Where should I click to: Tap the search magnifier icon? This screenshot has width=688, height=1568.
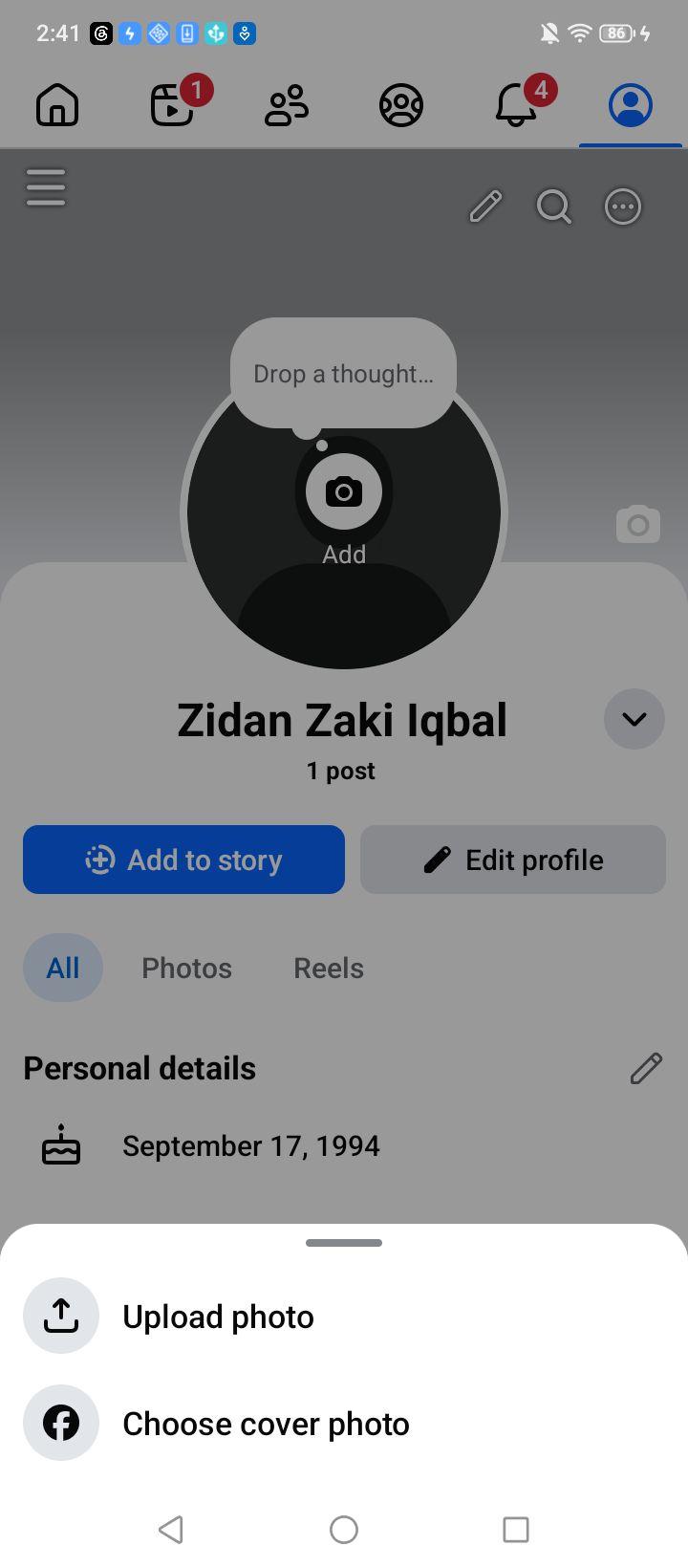click(553, 207)
